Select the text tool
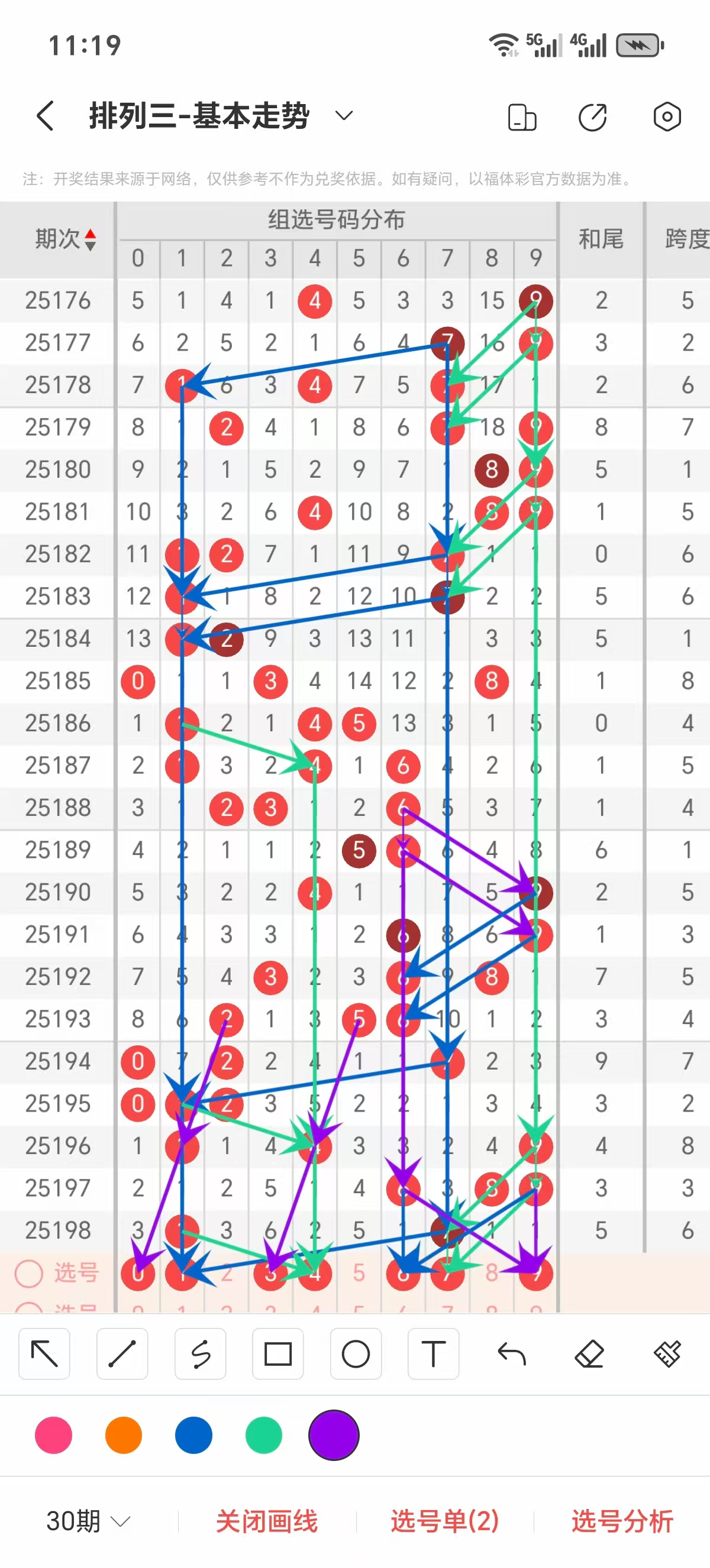This screenshot has height=1568, width=710. tap(433, 1355)
